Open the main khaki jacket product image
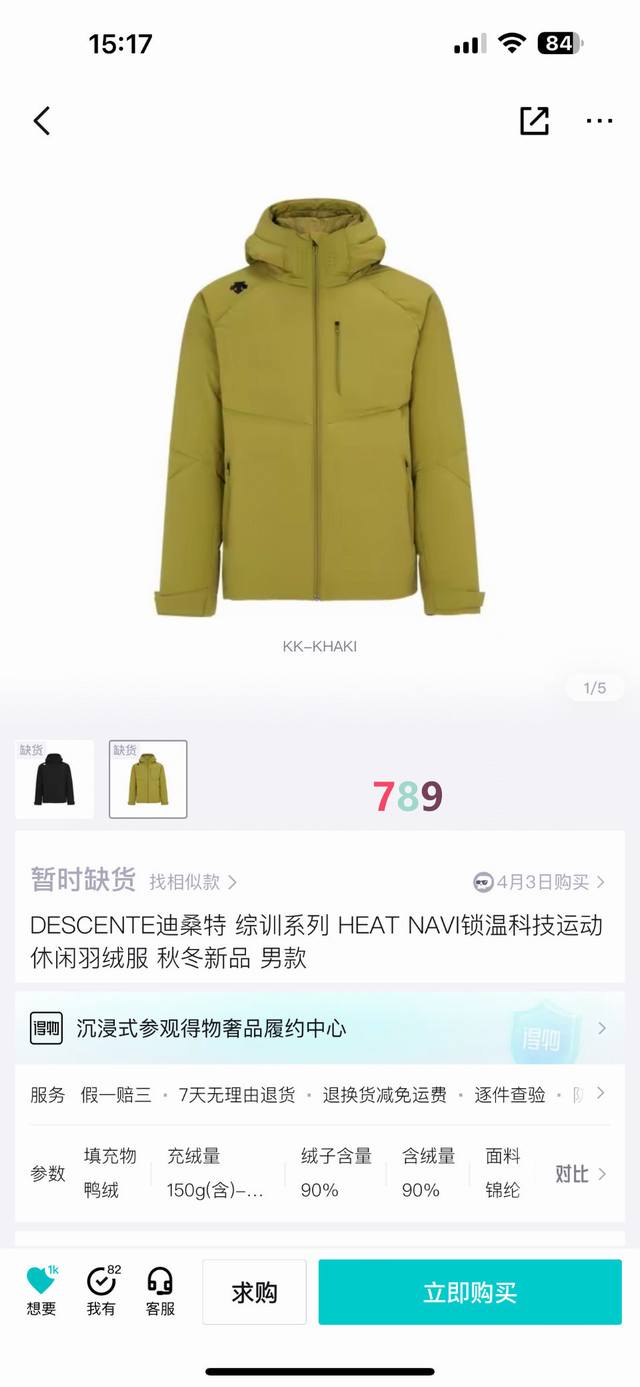The height and width of the screenshot is (1387, 640). pos(320,410)
